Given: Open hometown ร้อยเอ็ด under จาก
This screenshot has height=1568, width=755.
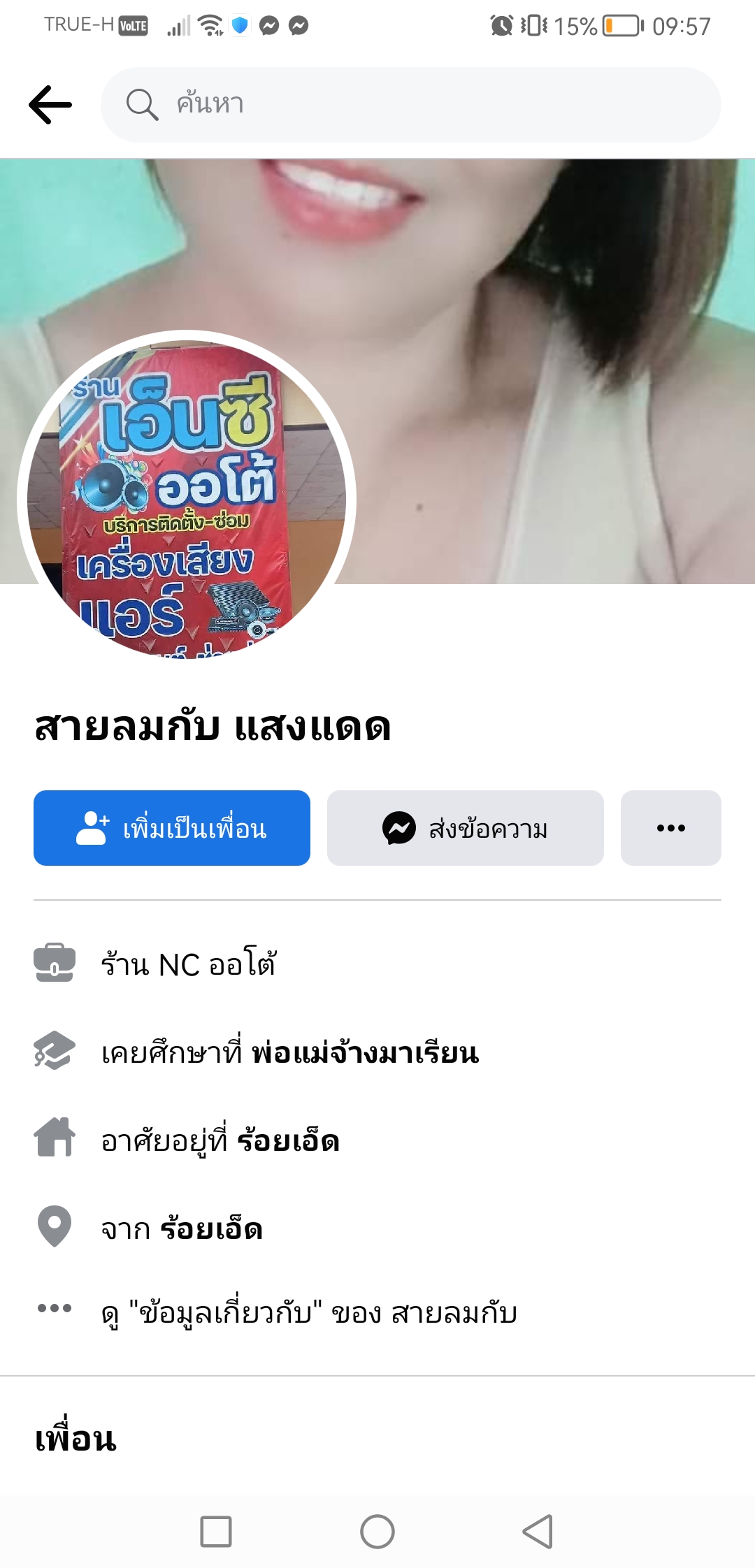Looking at the screenshot, I should coord(212,1228).
